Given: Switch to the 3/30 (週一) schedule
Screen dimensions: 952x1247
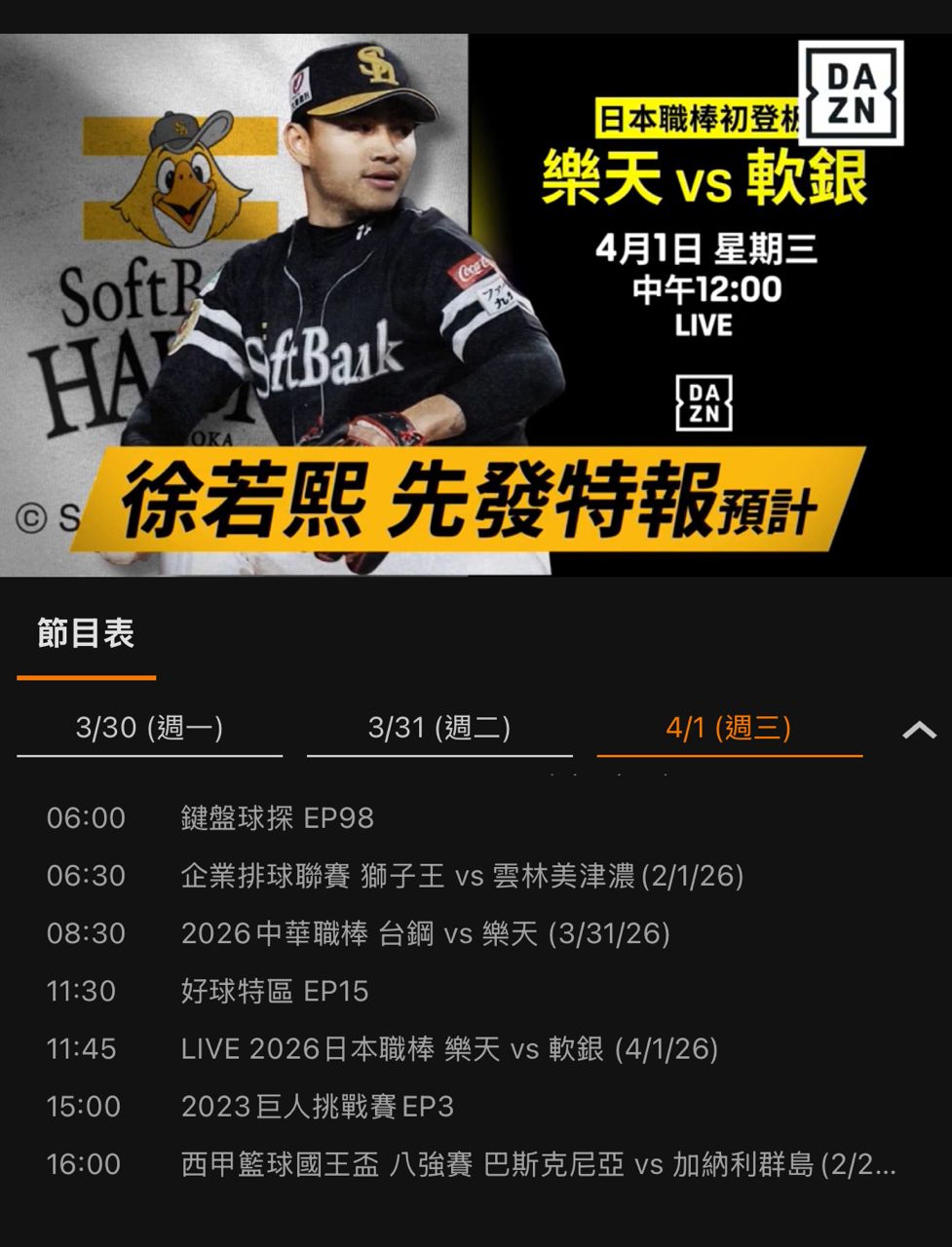Looking at the screenshot, I should (x=149, y=728).
